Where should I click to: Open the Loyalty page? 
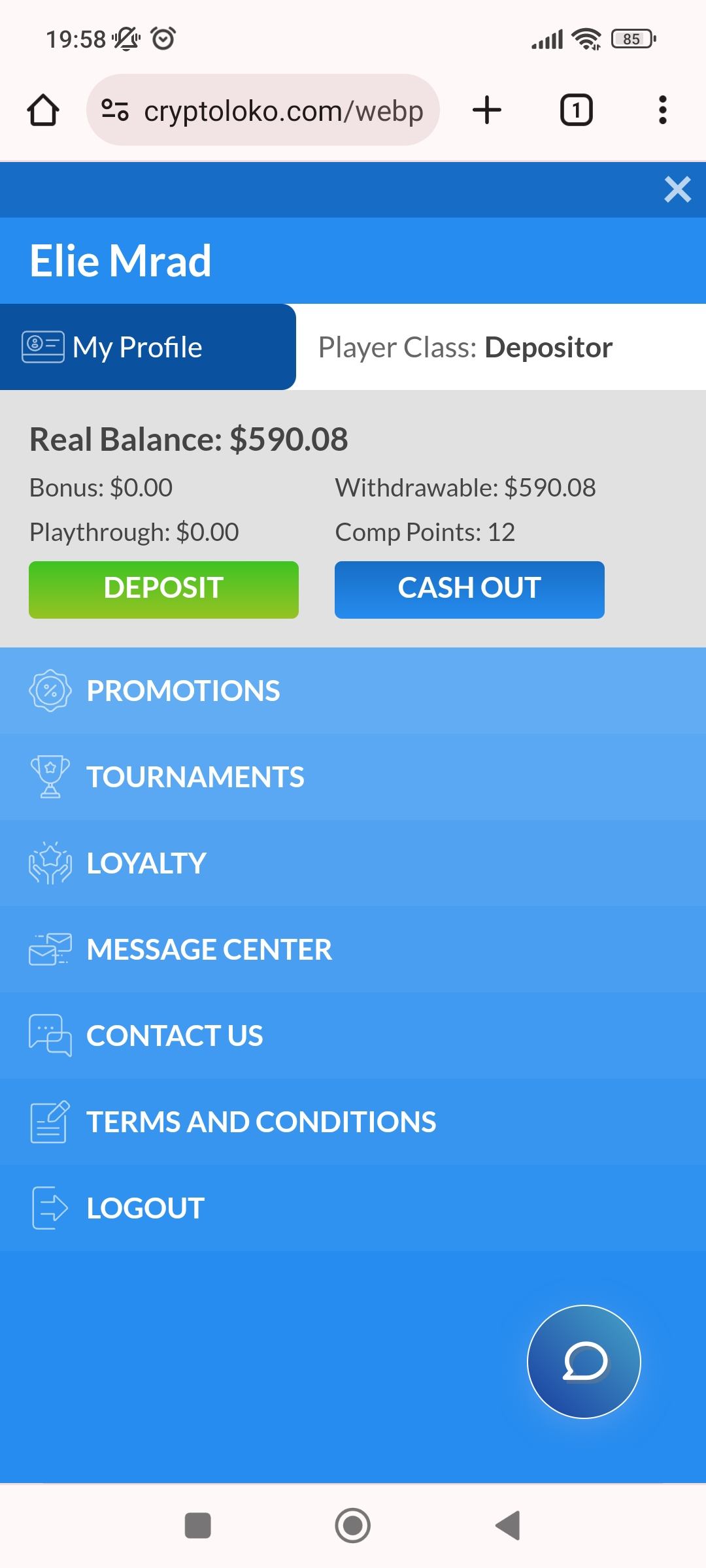146,863
